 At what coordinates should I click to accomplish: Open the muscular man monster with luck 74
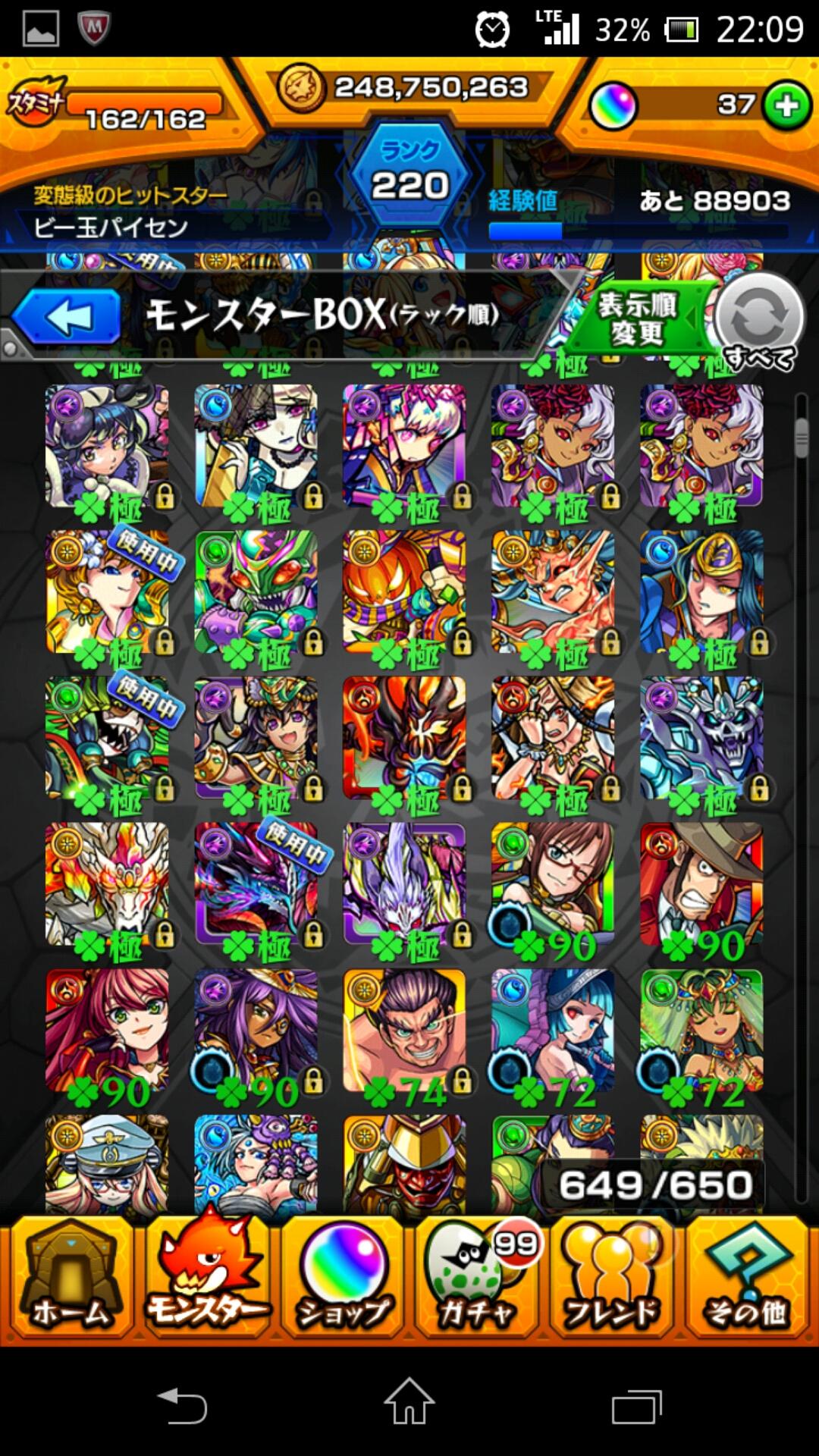(404, 1030)
